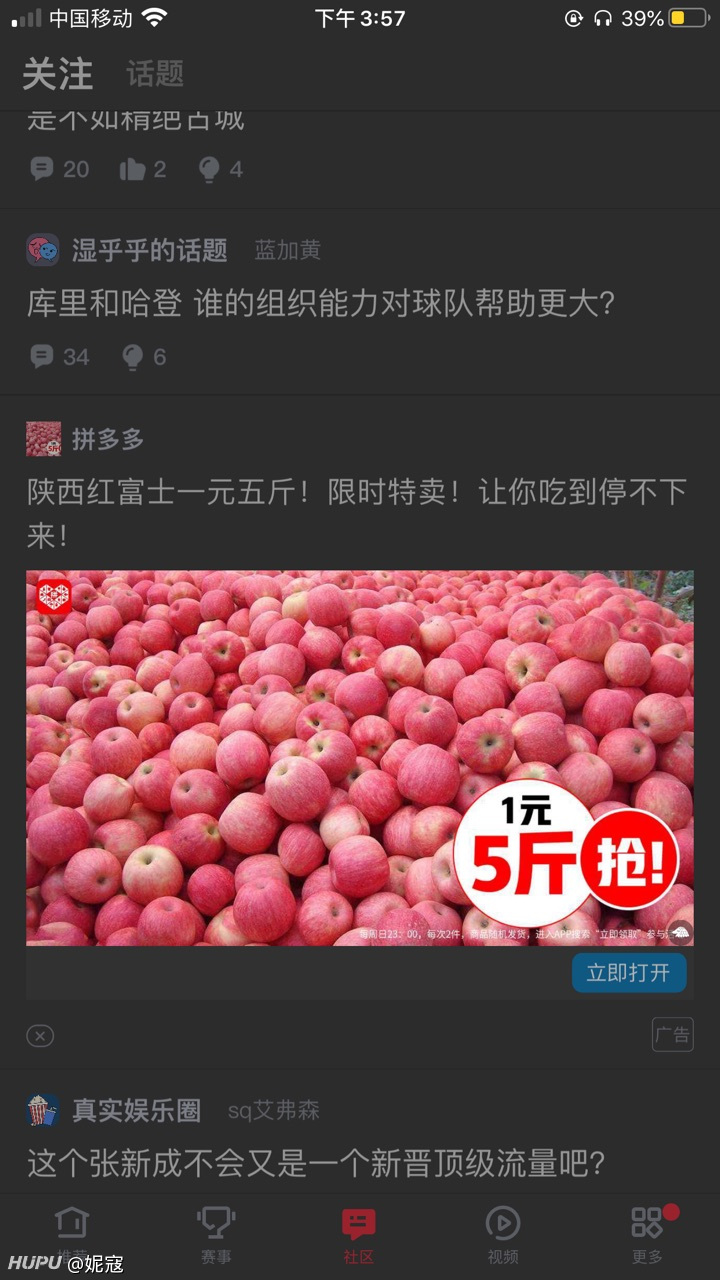Open the 真实娱乐圈 topic

[136, 1110]
